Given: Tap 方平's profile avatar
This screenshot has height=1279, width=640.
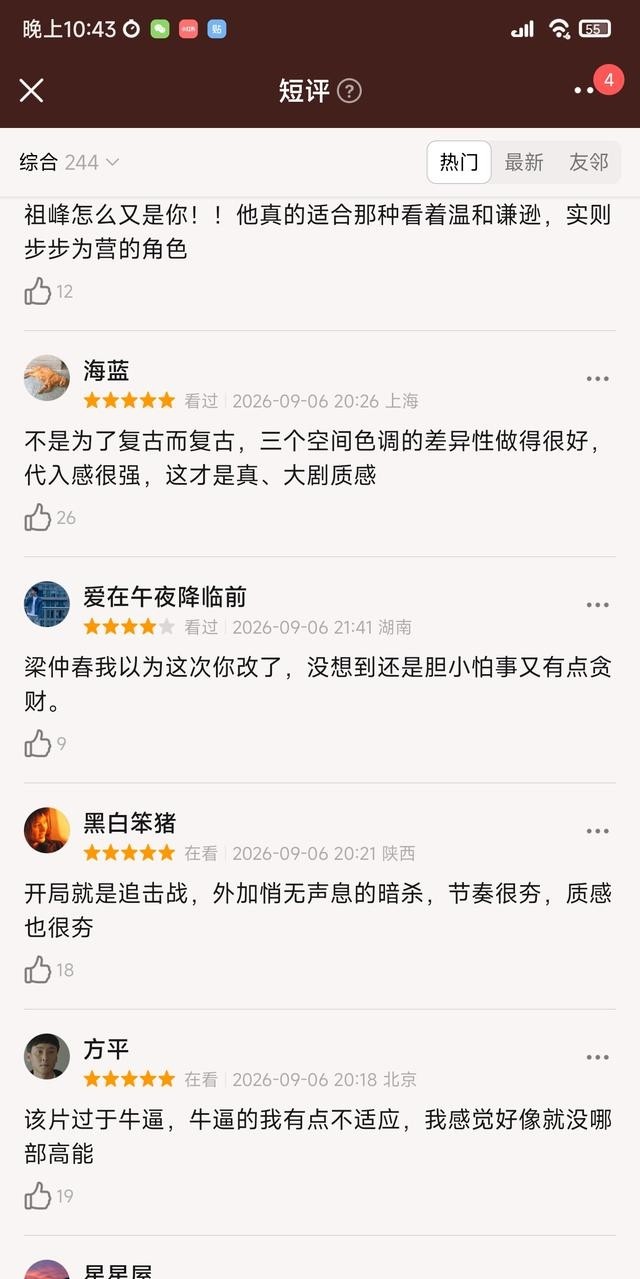Looking at the screenshot, I should pos(47,1056).
